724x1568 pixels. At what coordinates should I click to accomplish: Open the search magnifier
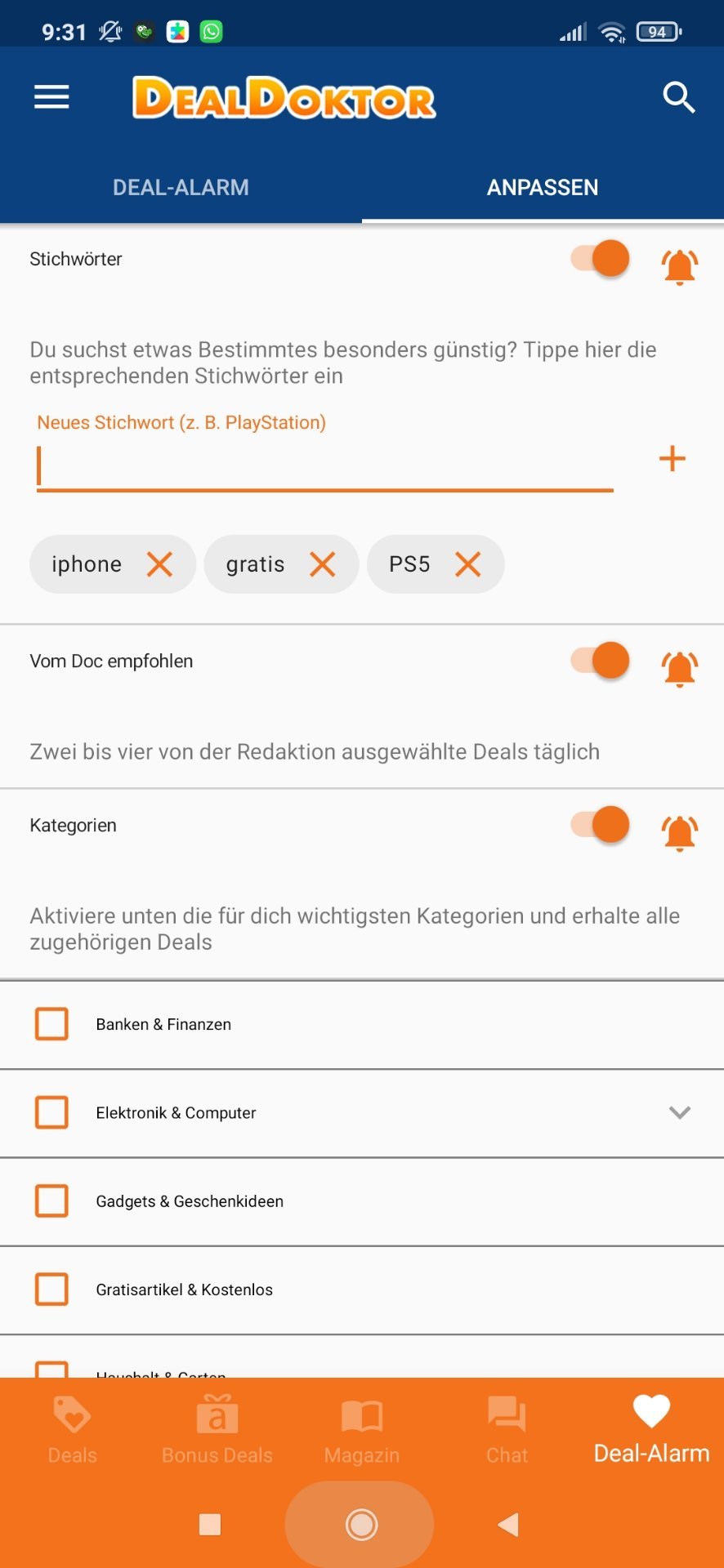click(x=678, y=97)
